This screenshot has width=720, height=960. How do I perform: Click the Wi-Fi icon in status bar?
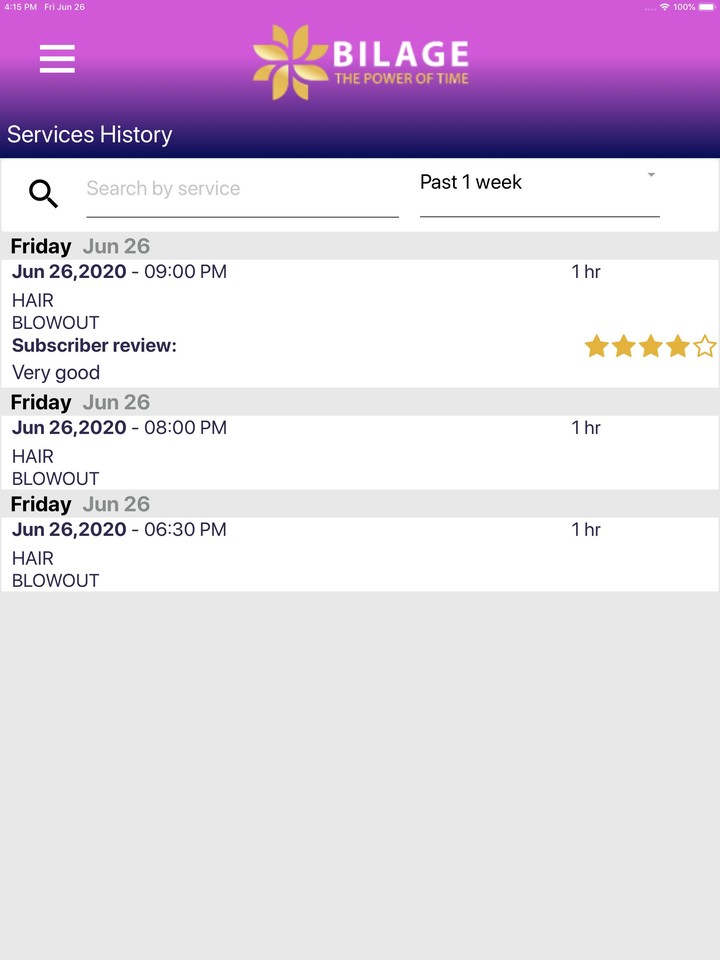click(666, 7)
